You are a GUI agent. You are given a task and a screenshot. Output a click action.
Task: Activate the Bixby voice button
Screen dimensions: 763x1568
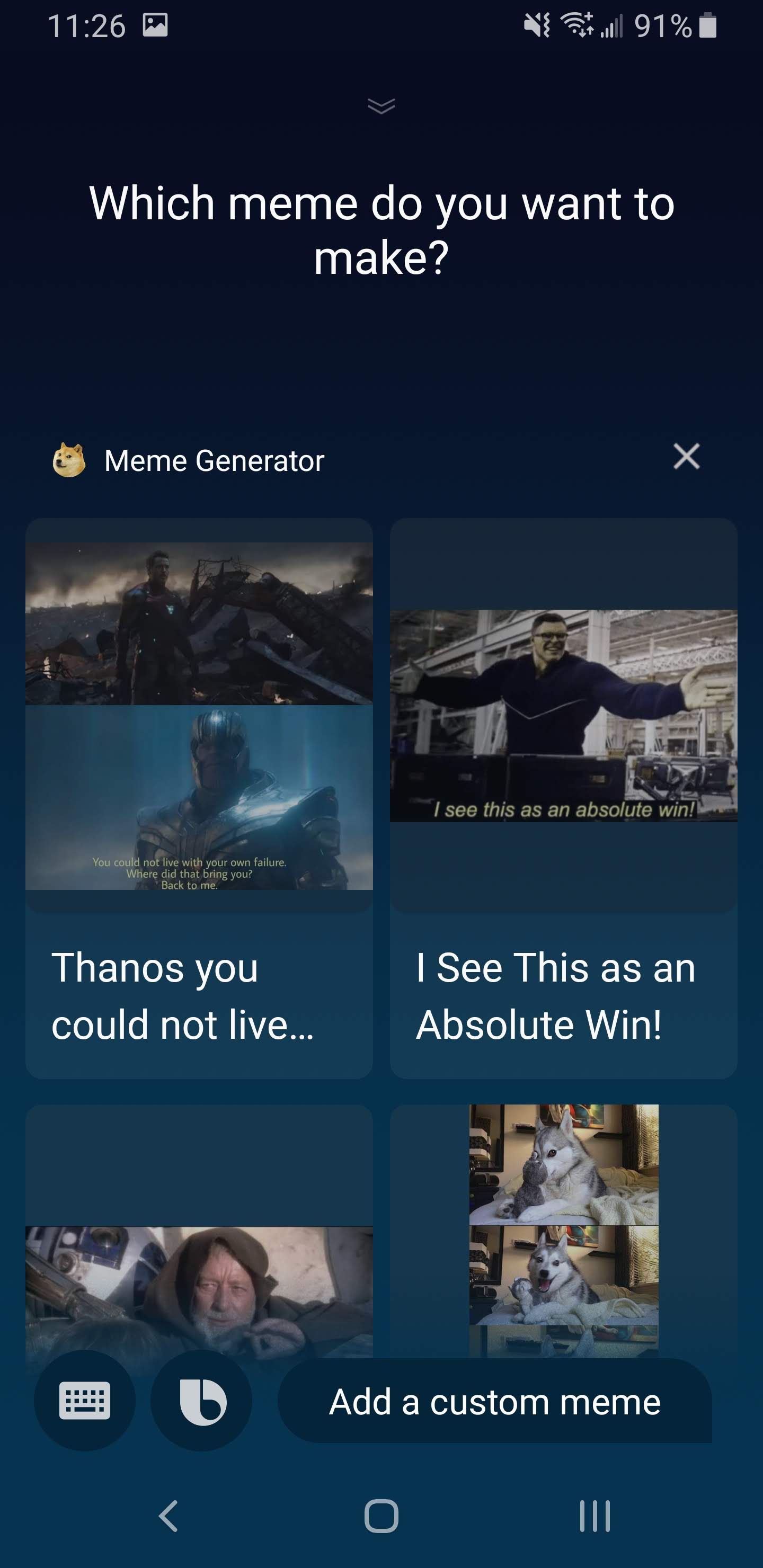(x=201, y=1401)
